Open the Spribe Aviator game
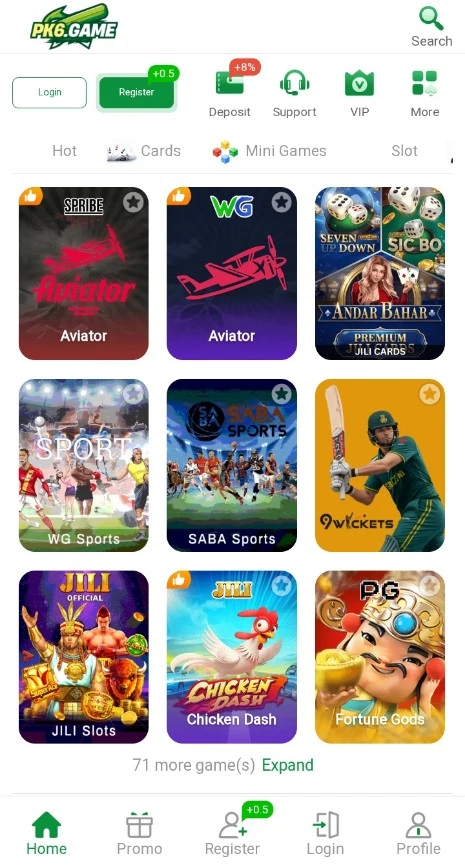The image size is (465, 868). [x=84, y=273]
